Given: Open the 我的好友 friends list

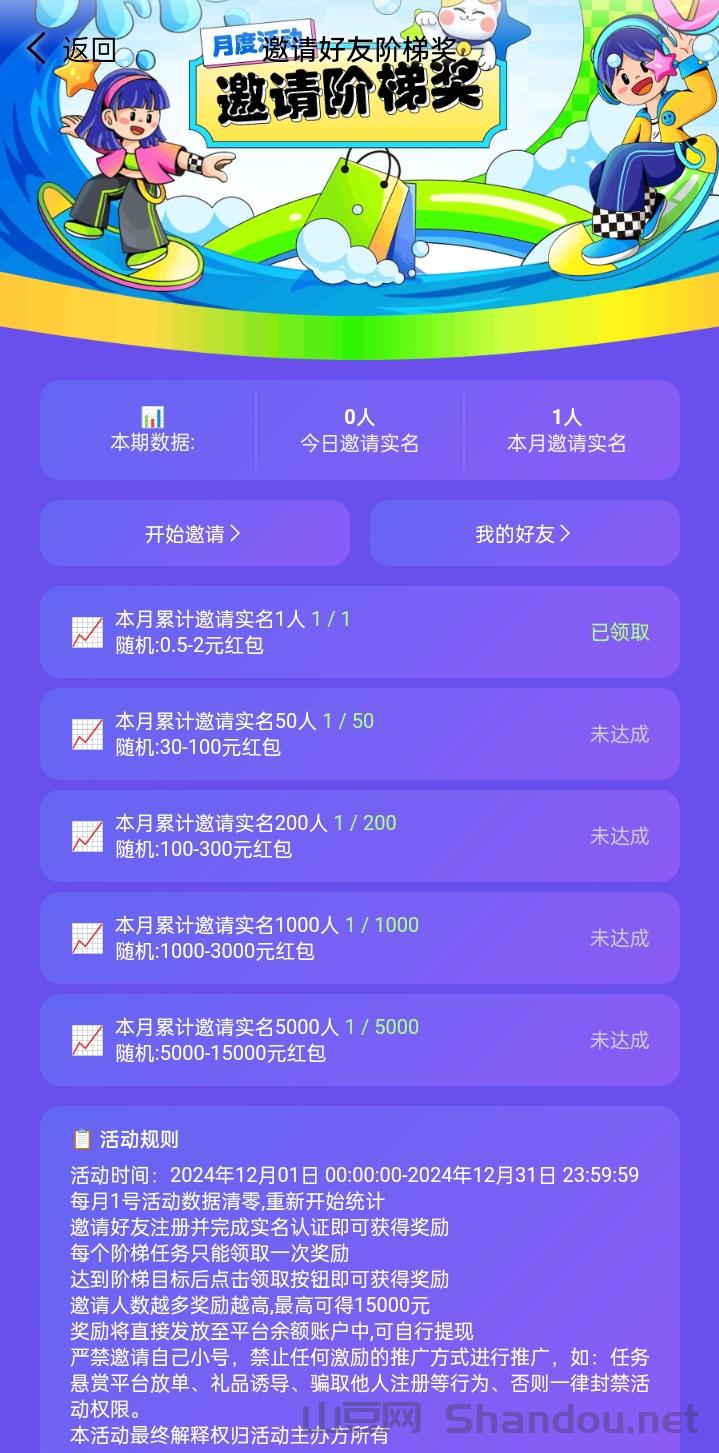Looking at the screenshot, I should click(x=524, y=534).
